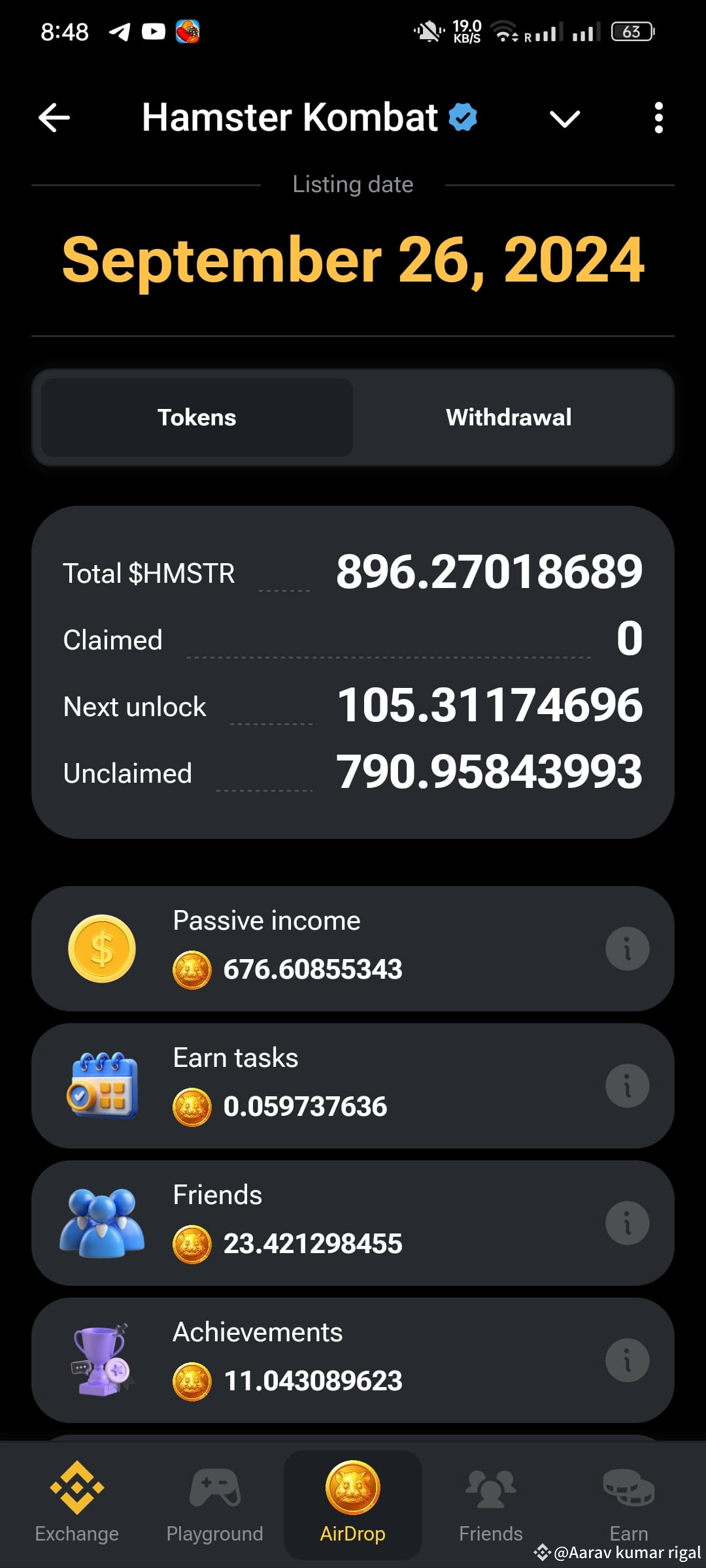The image size is (706, 1568).
Task: Click the Passive income dollar coin icon
Action: 103,947
